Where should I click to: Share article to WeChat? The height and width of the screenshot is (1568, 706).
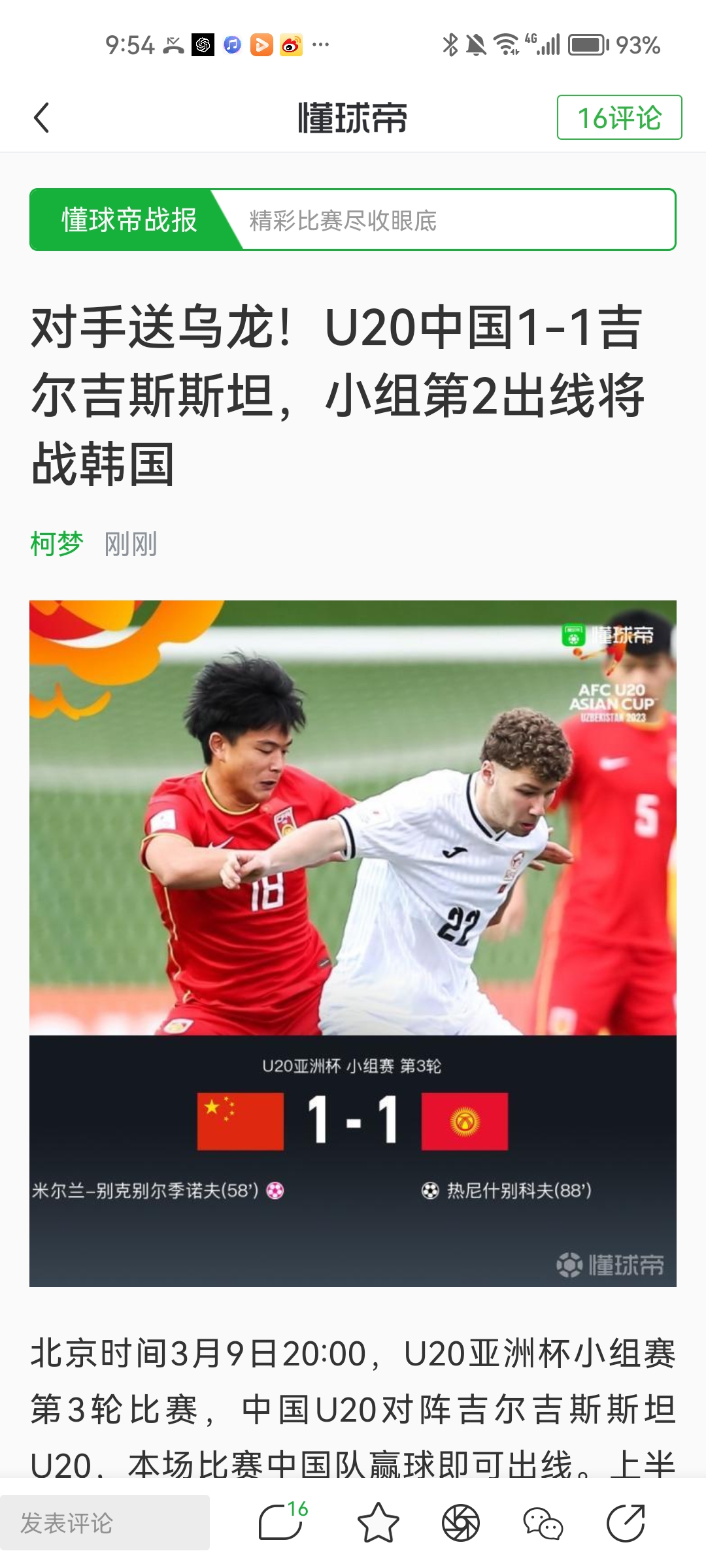[543, 1523]
